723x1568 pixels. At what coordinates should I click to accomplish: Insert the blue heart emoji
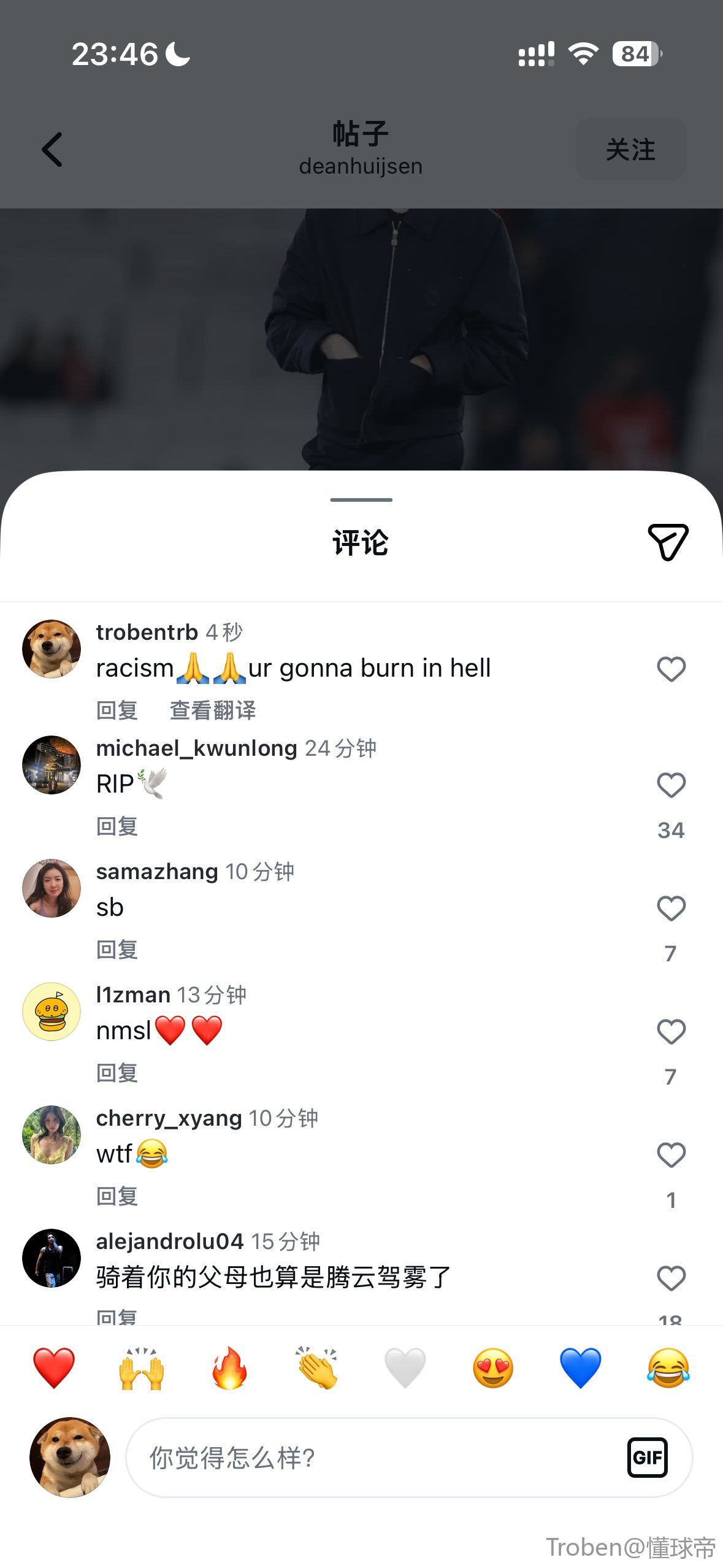[x=580, y=1368]
